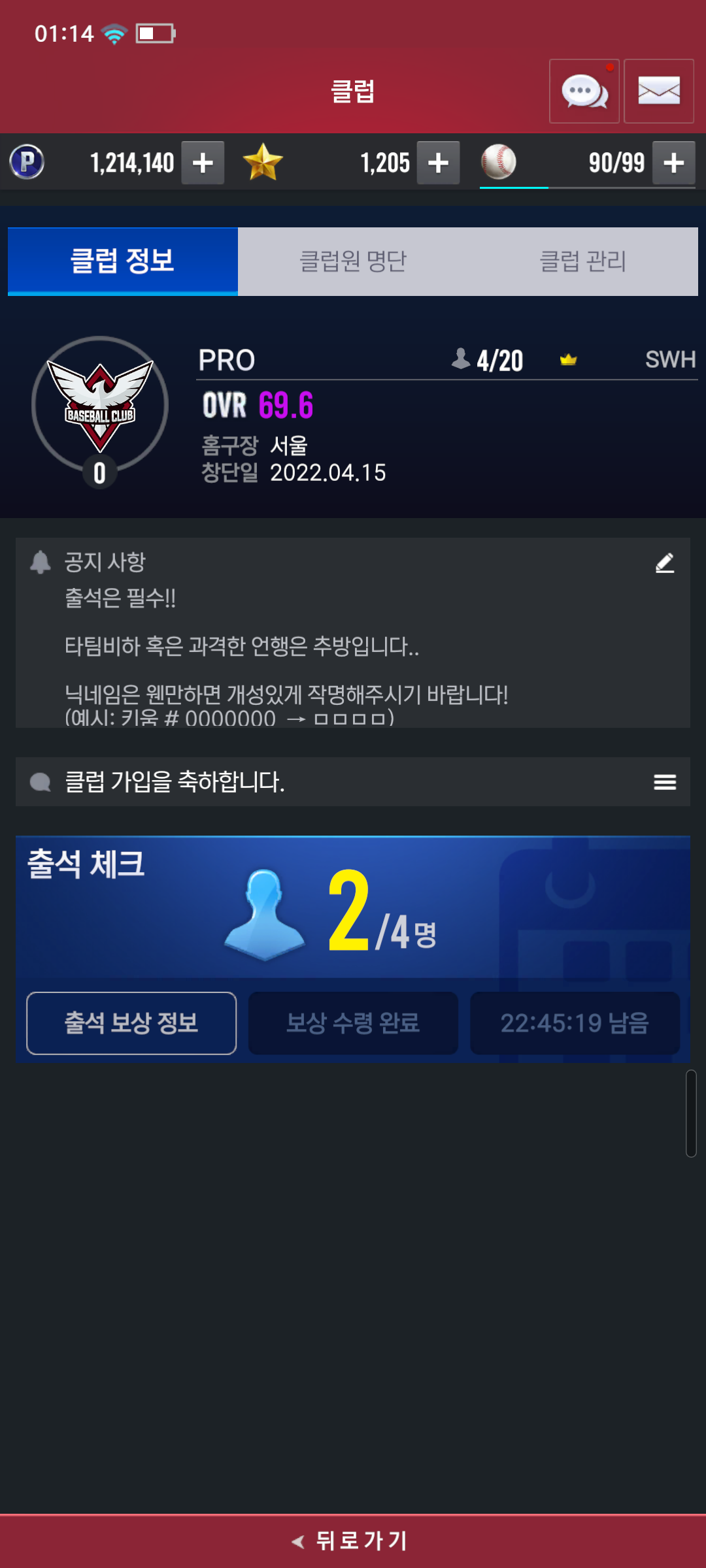View 출석 보상 정보
This screenshot has width=706, height=1568.
click(131, 1023)
